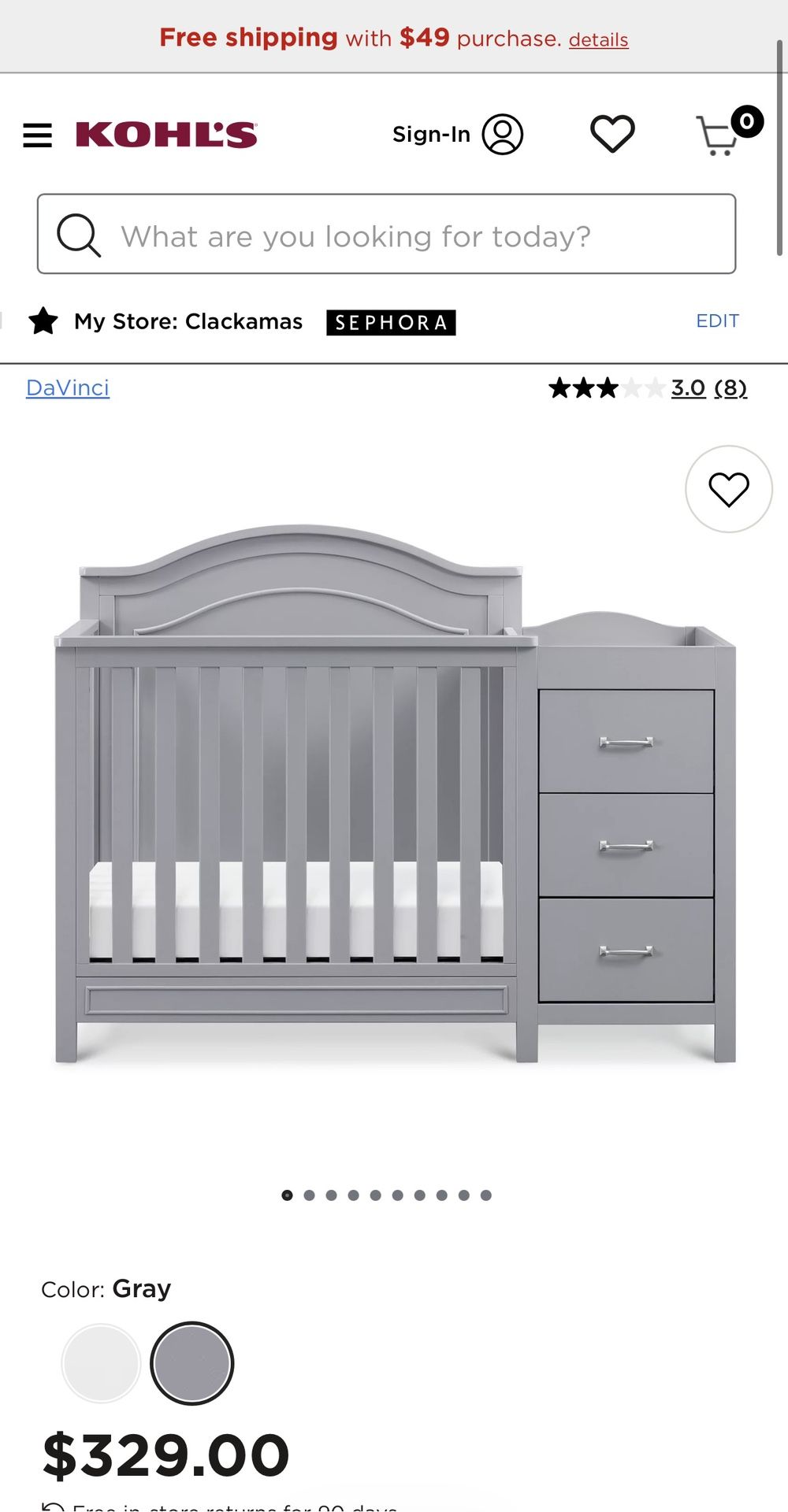Favorite the crib using the heart button
788x1512 pixels.
click(x=729, y=488)
